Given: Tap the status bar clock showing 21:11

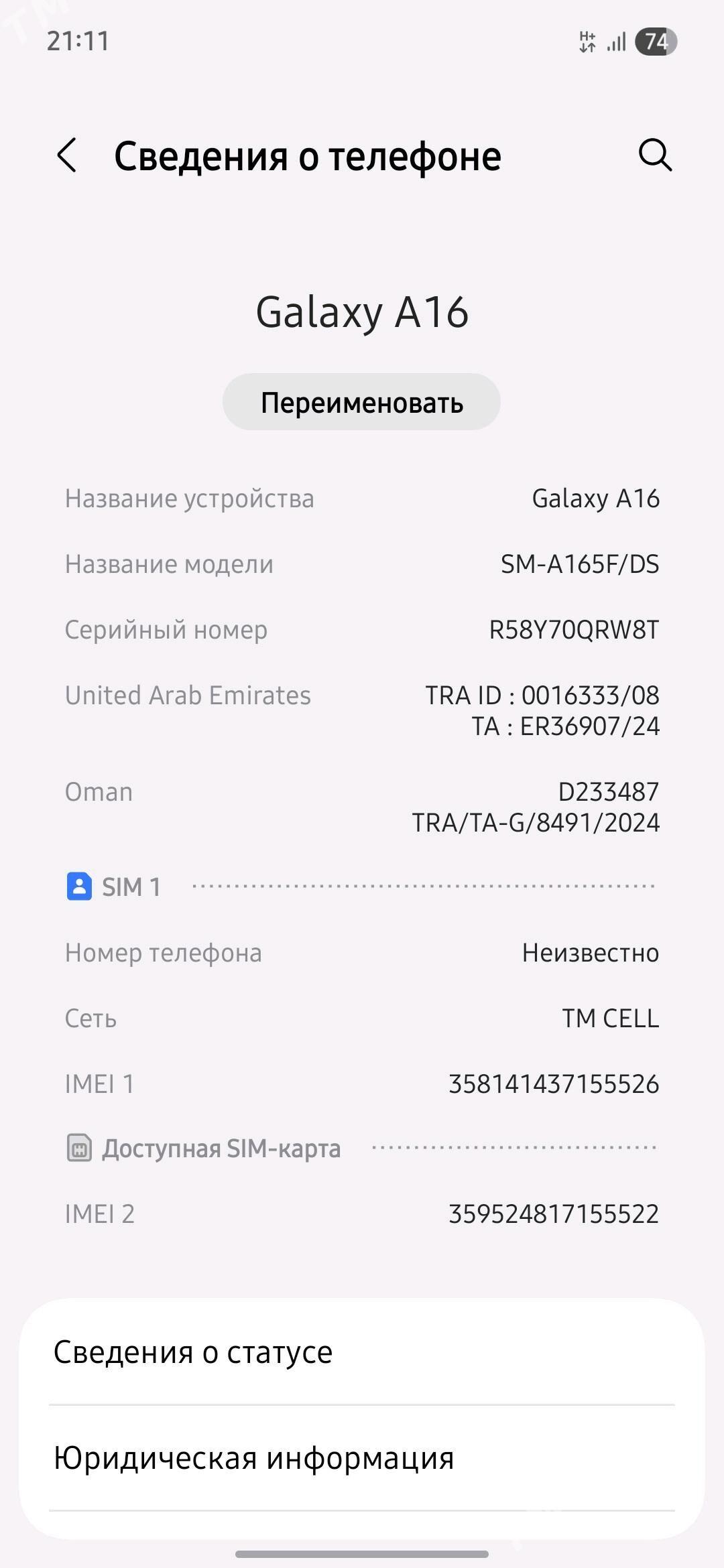Looking at the screenshot, I should pos(77,42).
